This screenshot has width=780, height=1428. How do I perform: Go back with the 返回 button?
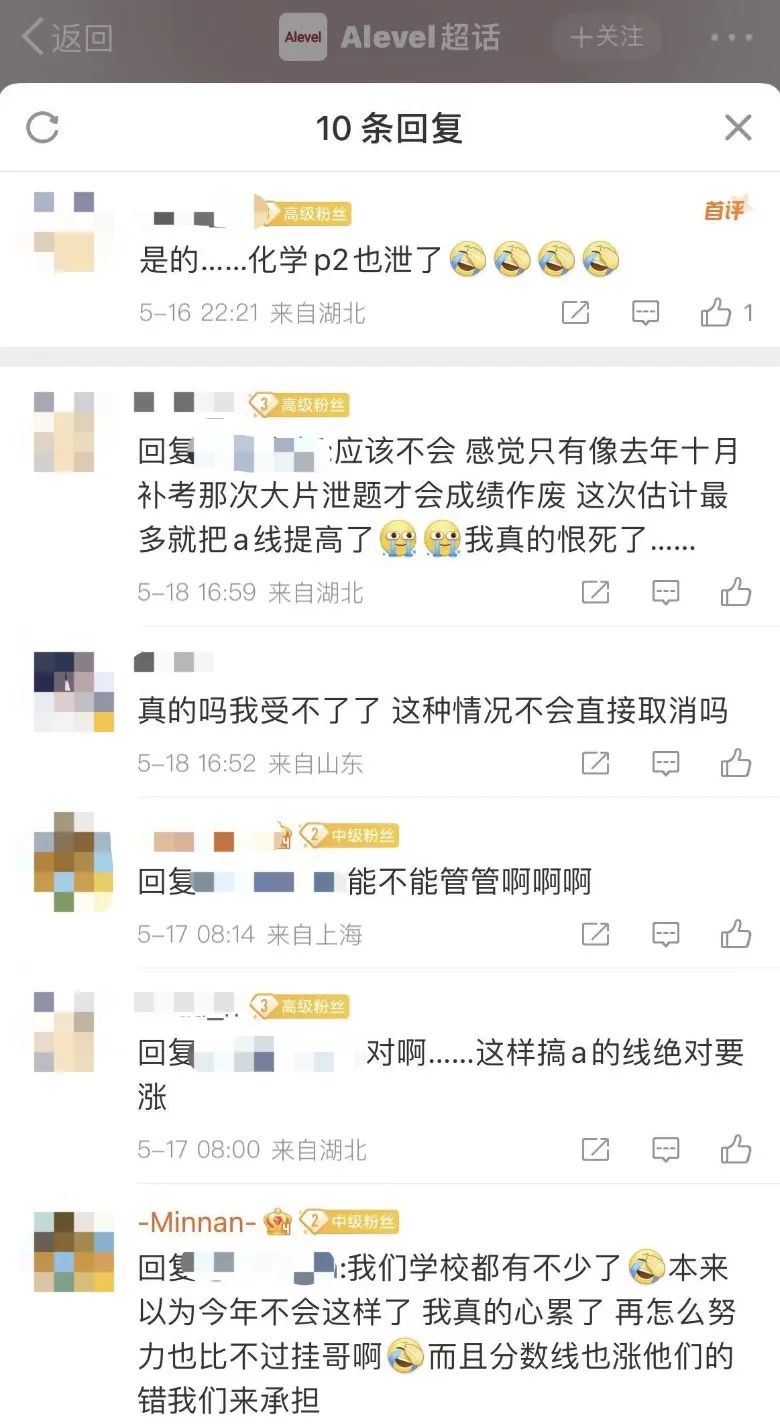tap(67, 38)
